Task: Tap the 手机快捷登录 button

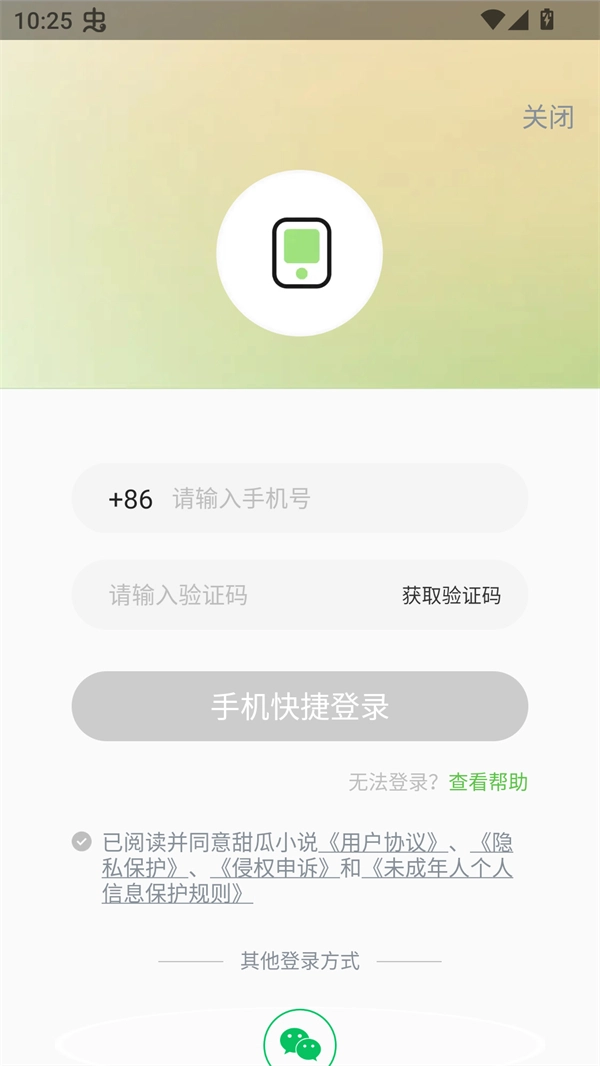Action: pyautogui.click(x=300, y=706)
